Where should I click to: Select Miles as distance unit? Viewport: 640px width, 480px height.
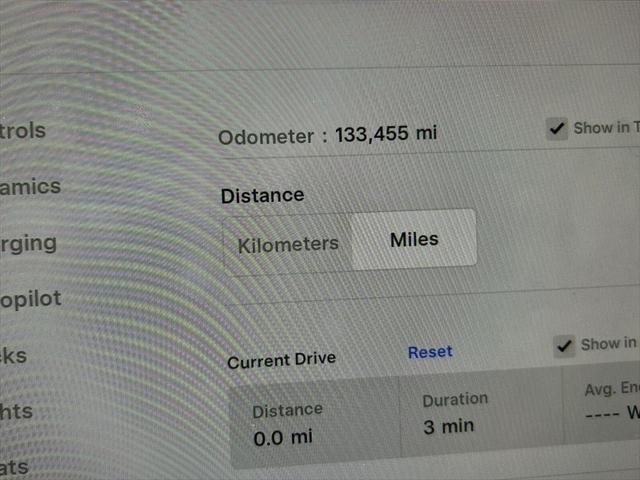[414, 240]
